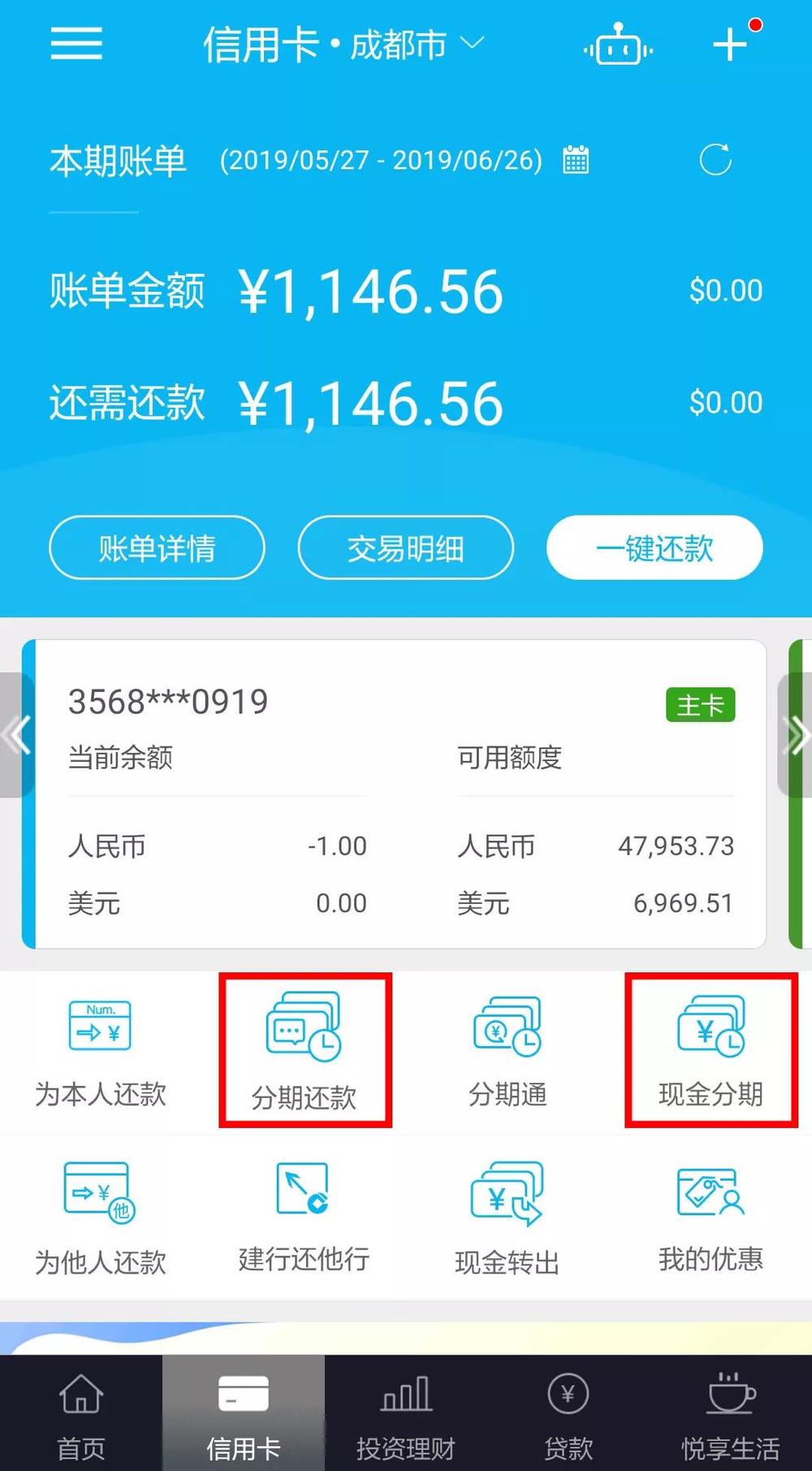812x1471 pixels.
Task: Open the bill period calendar
Action: point(576,159)
